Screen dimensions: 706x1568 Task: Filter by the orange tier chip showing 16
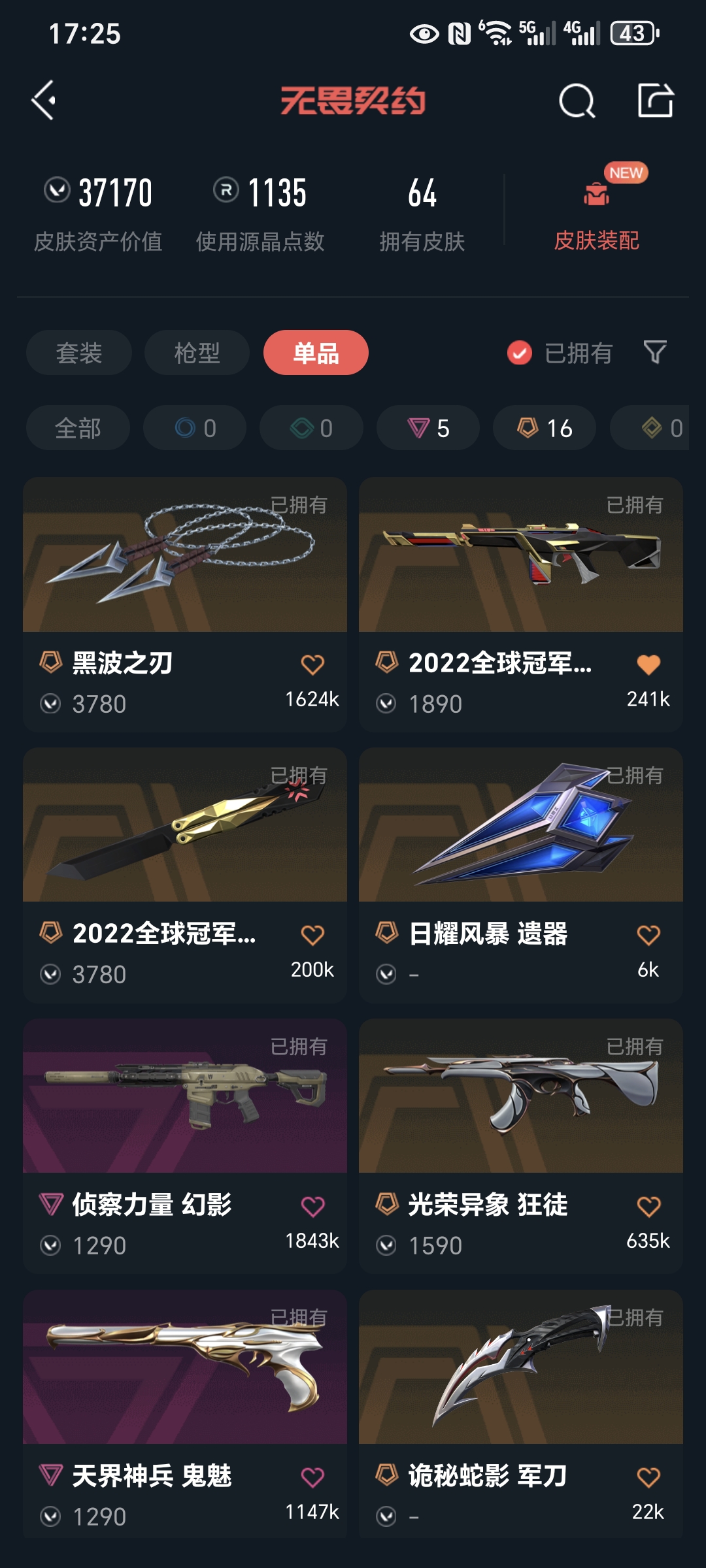[545, 428]
